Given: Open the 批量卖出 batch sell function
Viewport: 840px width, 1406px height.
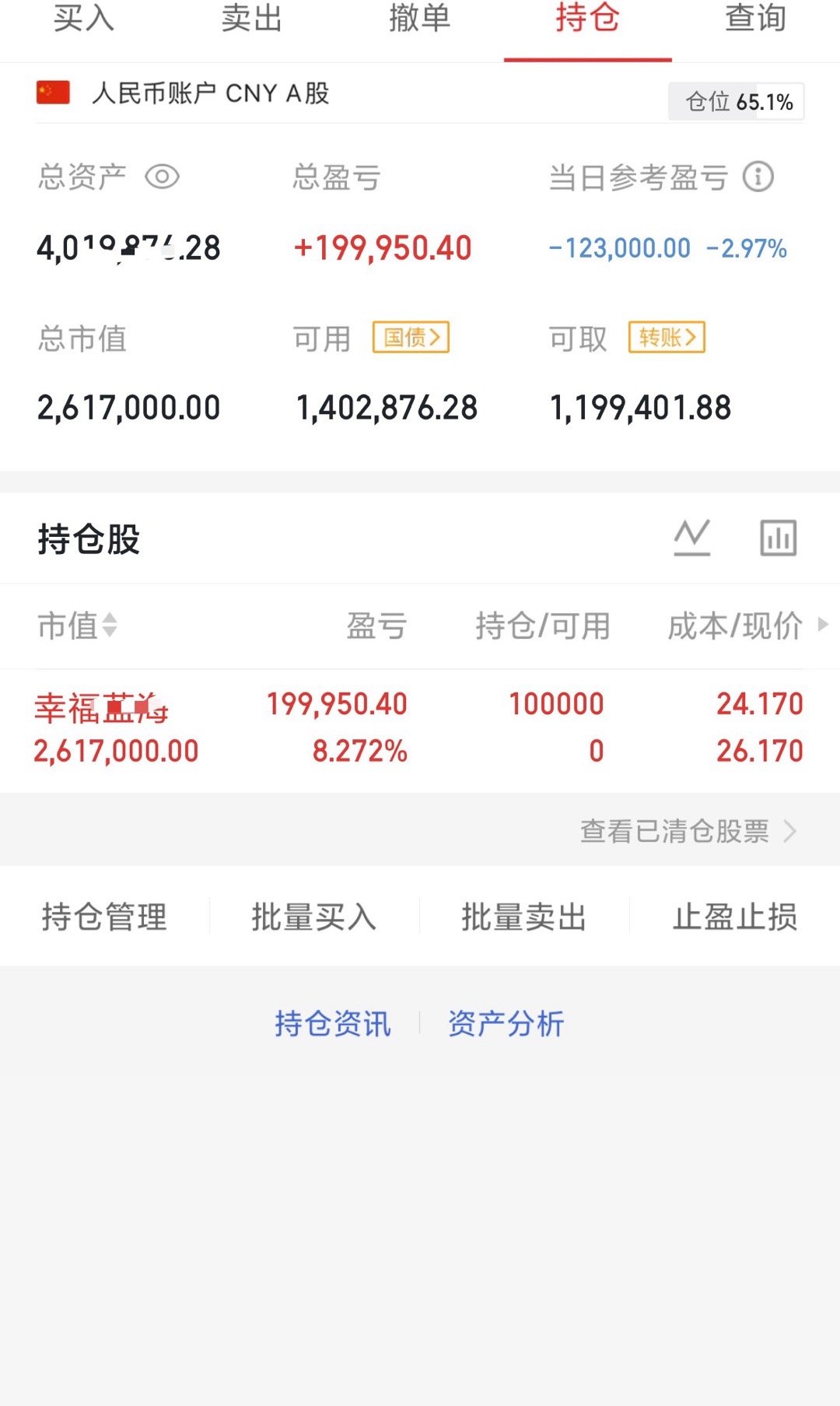Looking at the screenshot, I should coord(523,917).
